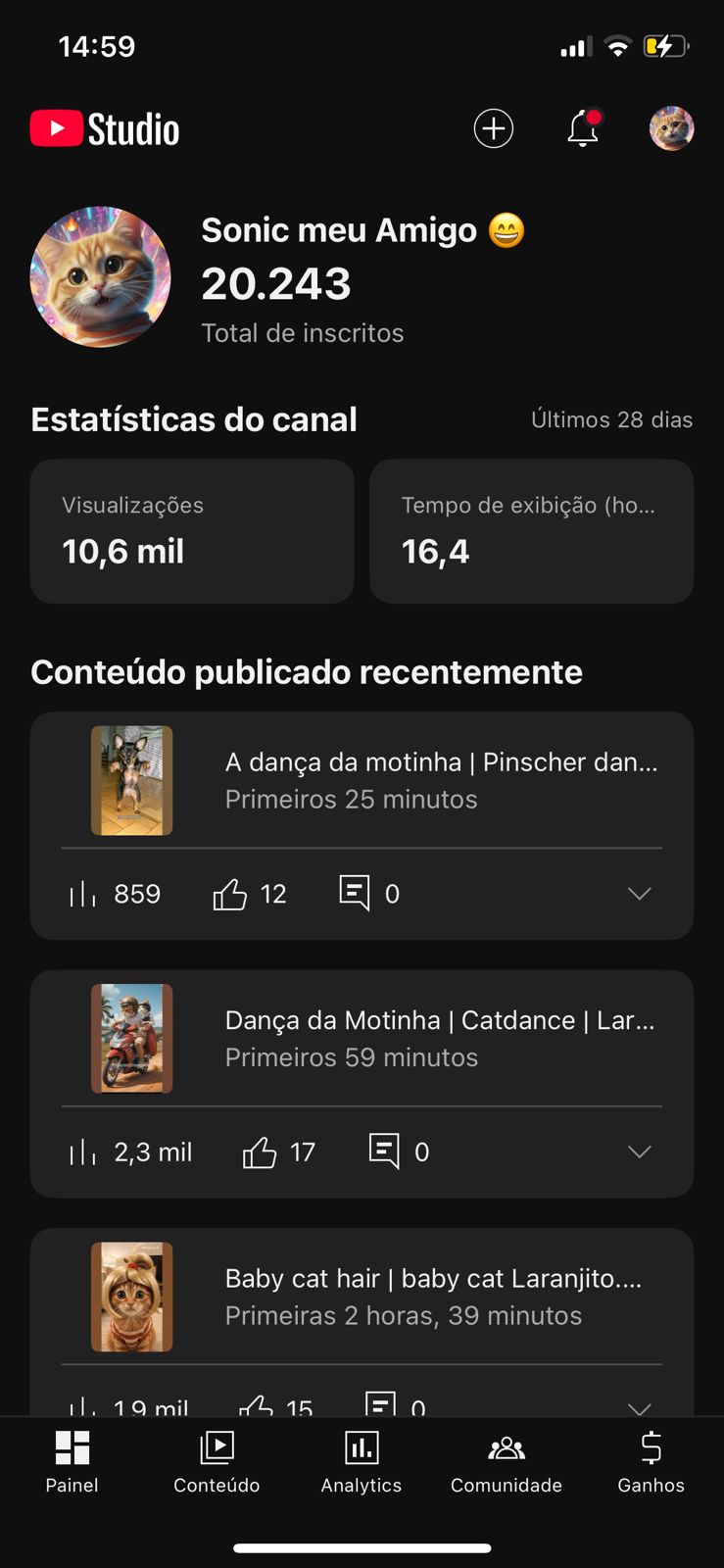Screen dimensions: 724x1568
Task: Open the Tempo de exibição stats card
Action: pyautogui.click(x=531, y=531)
